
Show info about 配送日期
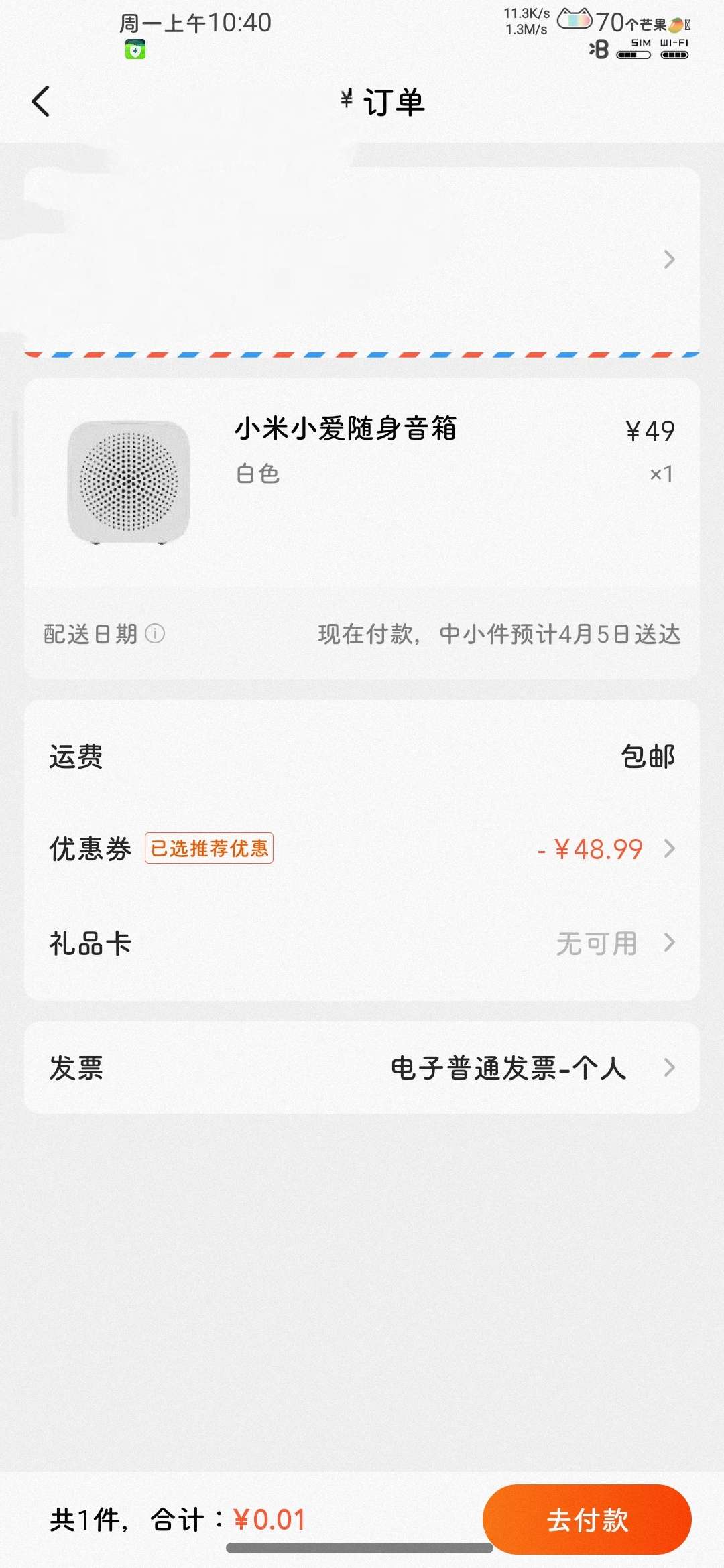[x=155, y=633]
